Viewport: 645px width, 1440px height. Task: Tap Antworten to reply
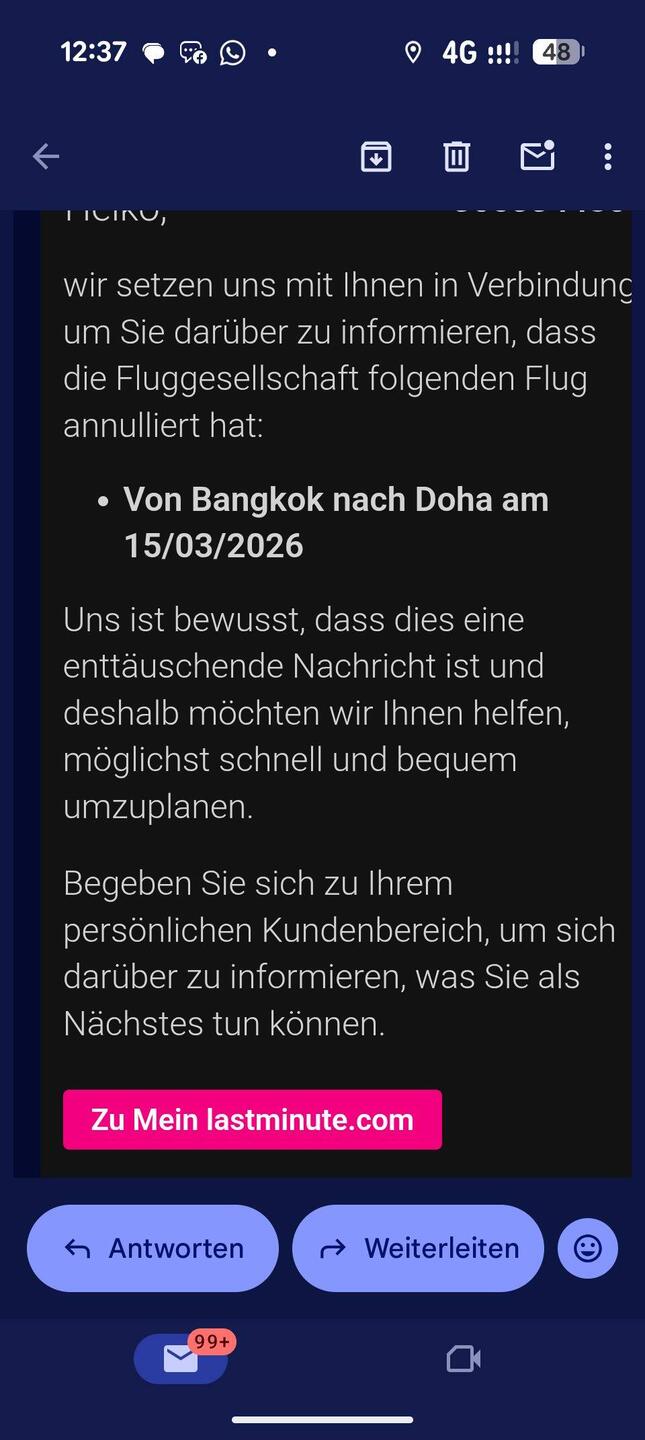point(153,1248)
